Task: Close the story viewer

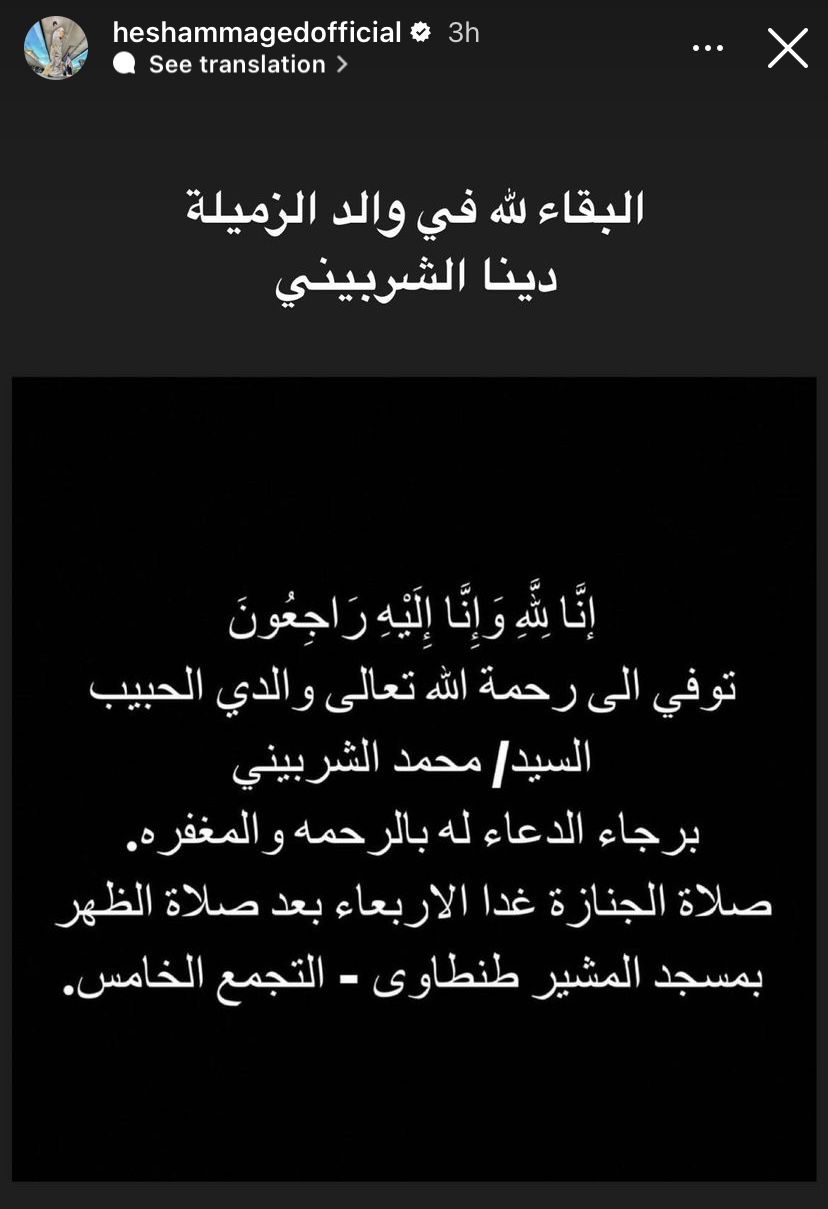Action: 787,48
